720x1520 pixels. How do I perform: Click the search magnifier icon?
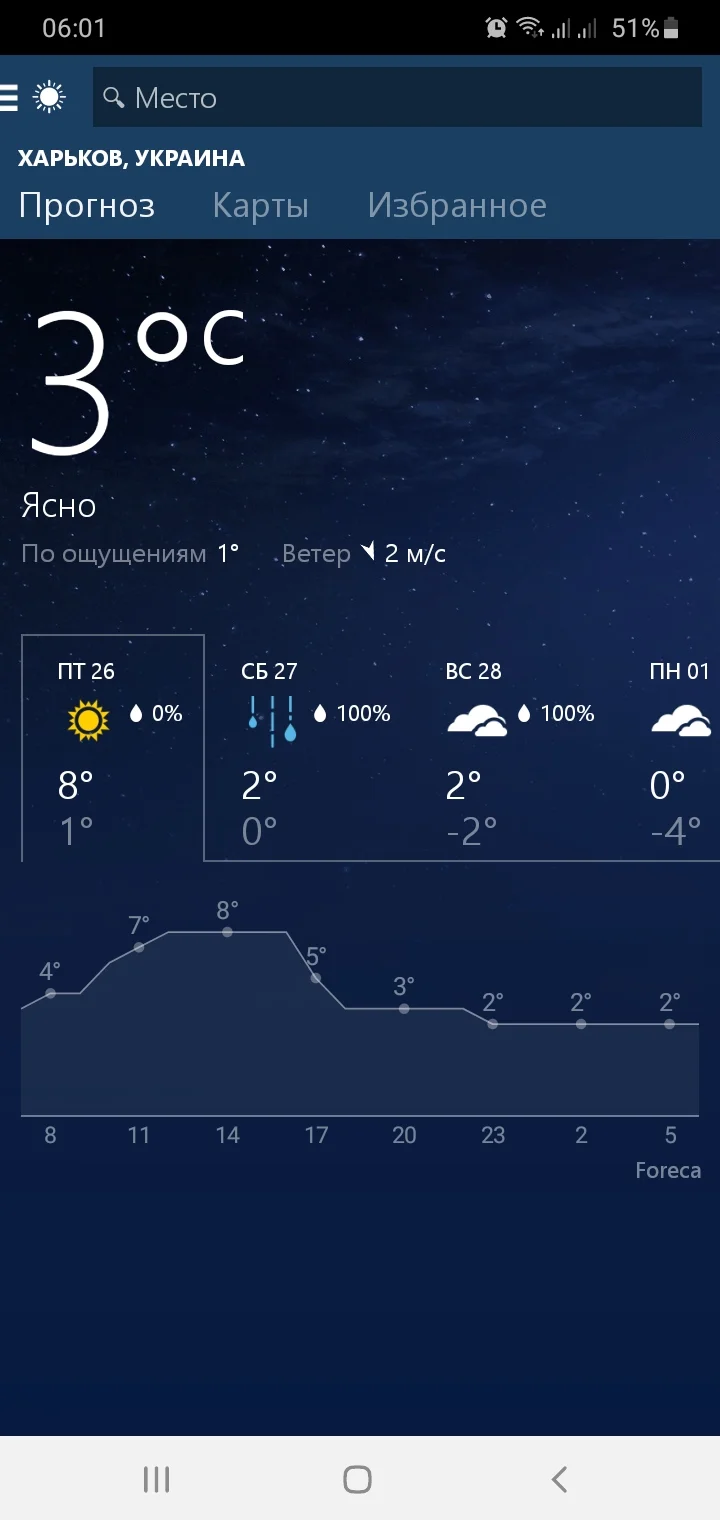114,98
